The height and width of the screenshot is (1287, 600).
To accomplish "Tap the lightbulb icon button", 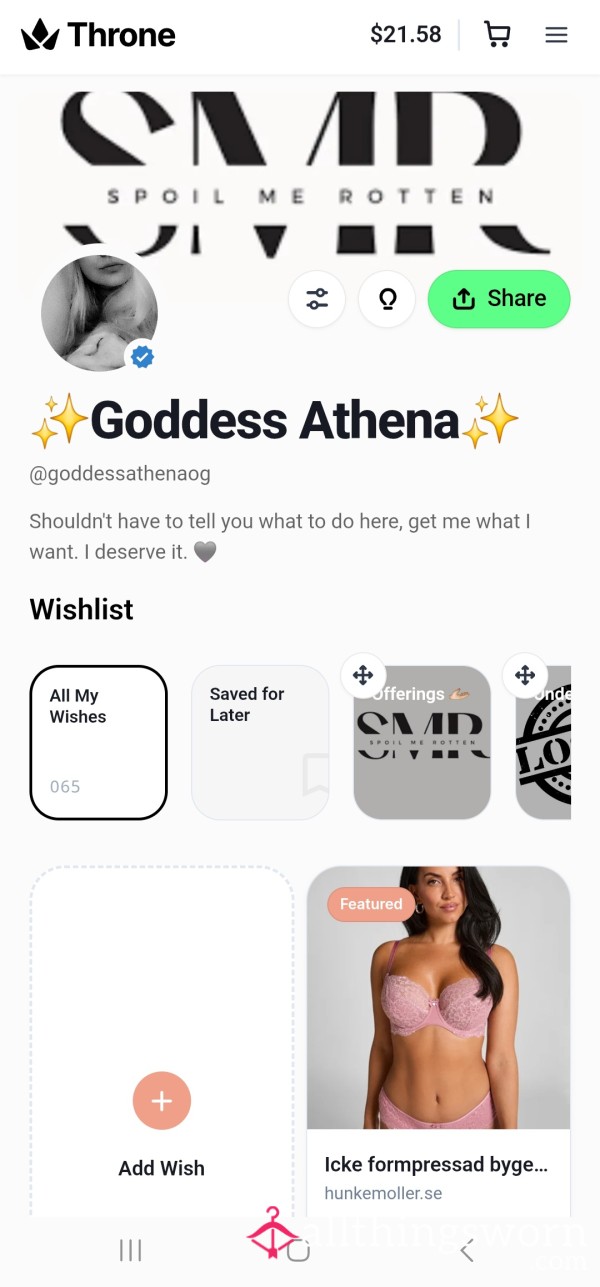I will pos(387,299).
